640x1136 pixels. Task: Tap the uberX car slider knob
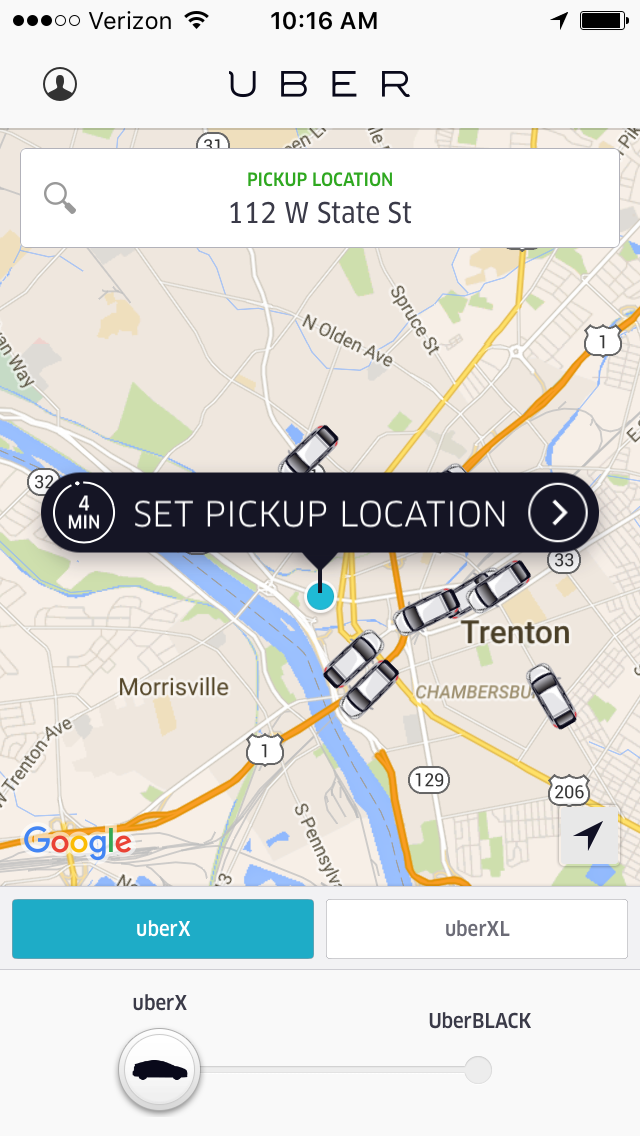[159, 1069]
